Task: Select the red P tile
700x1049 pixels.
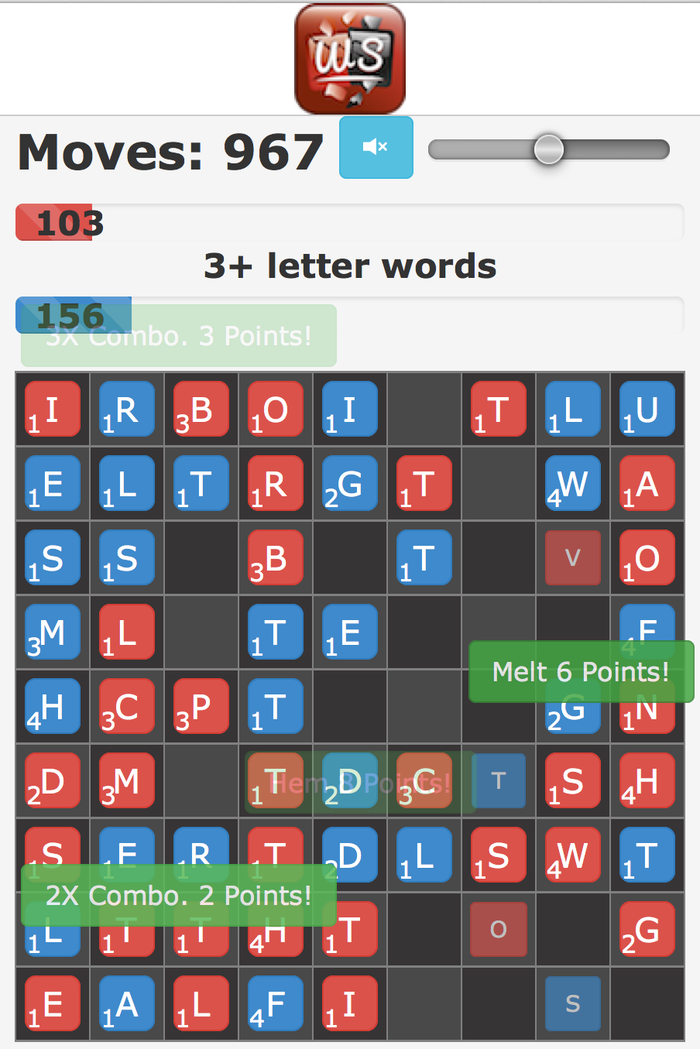Action: 201,706
